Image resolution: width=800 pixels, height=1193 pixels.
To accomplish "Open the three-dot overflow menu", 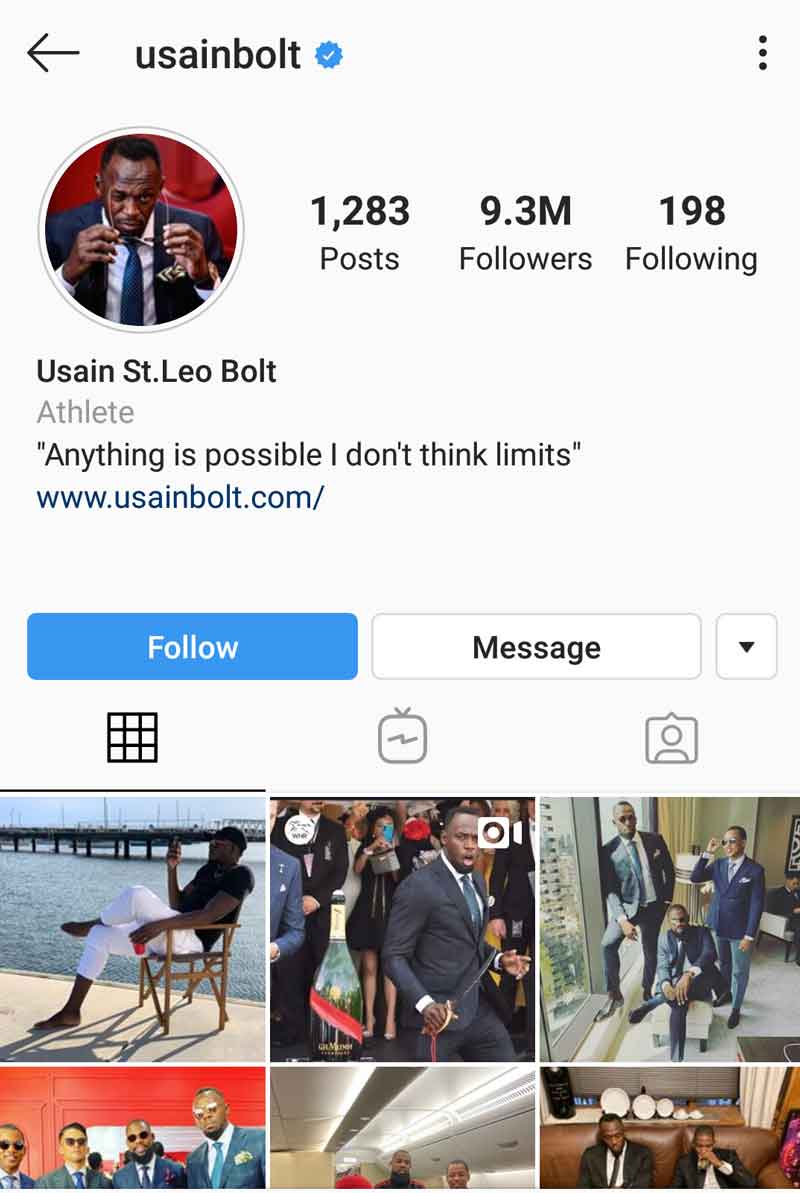I will [763, 53].
